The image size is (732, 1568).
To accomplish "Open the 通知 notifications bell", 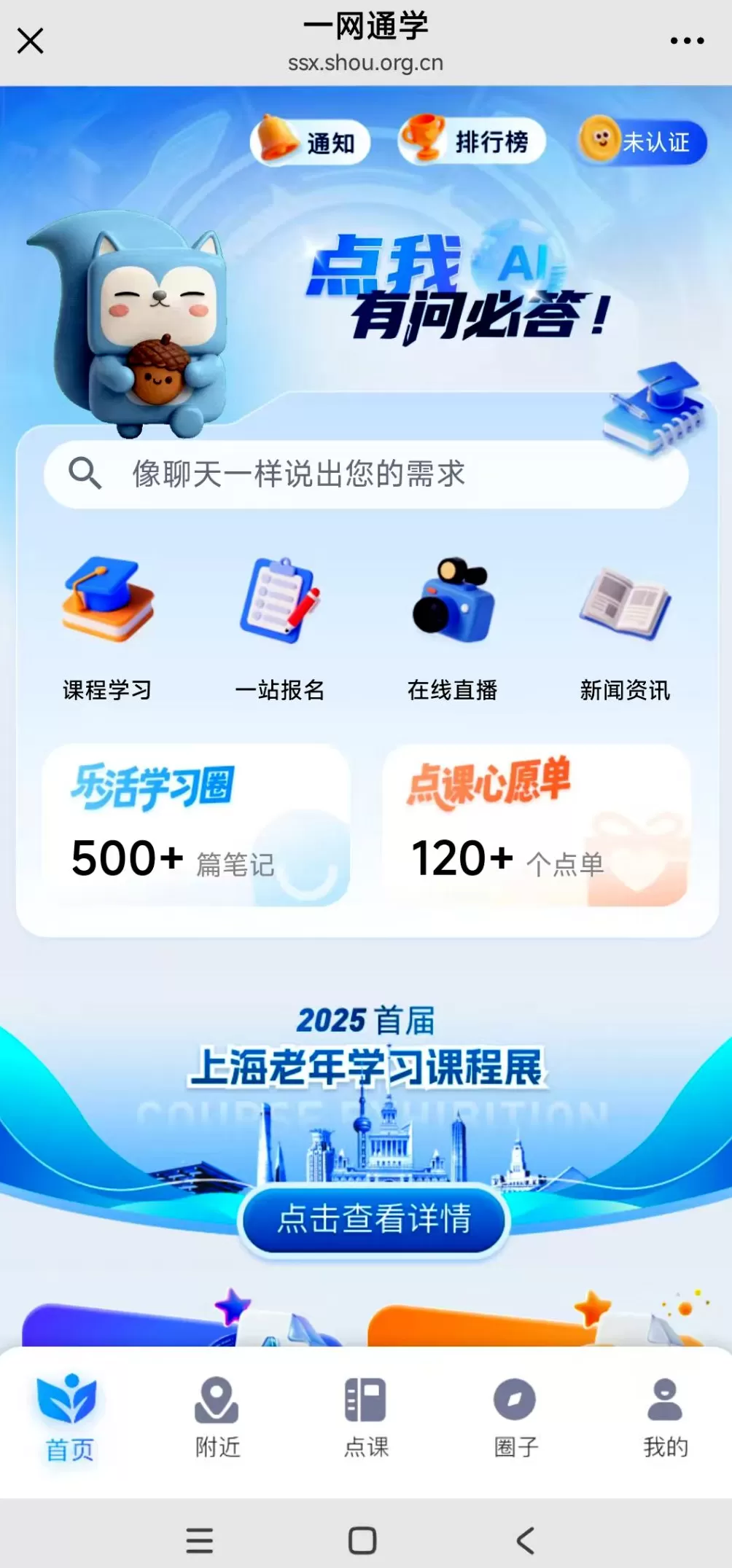I will coord(311,141).
